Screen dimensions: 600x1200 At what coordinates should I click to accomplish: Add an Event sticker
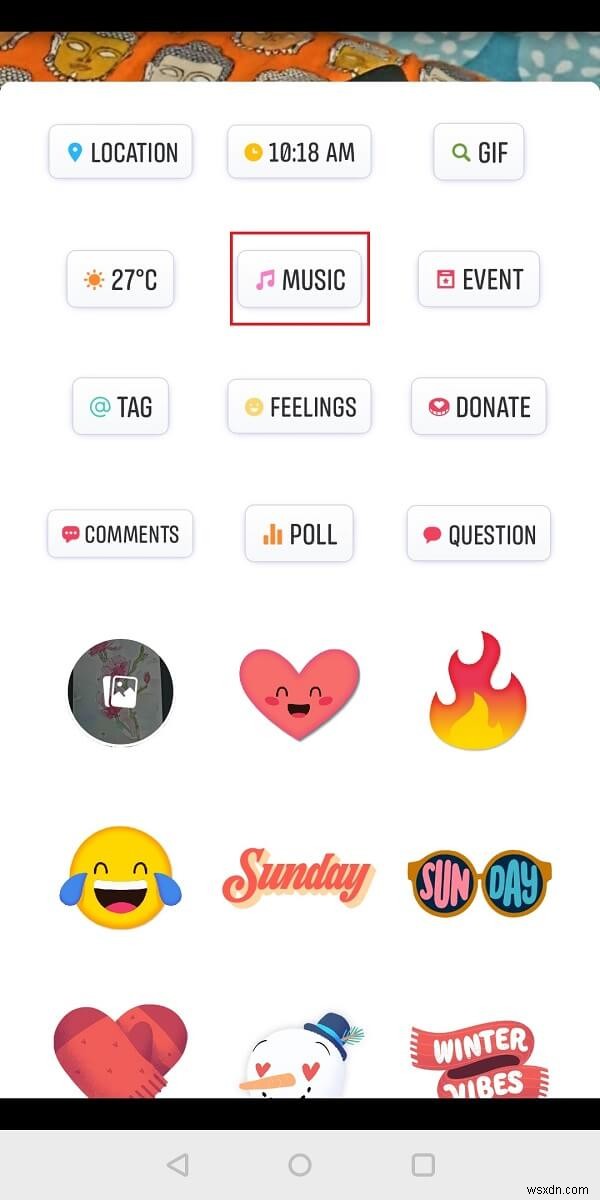pyautogui.click(x=478, y=279)
